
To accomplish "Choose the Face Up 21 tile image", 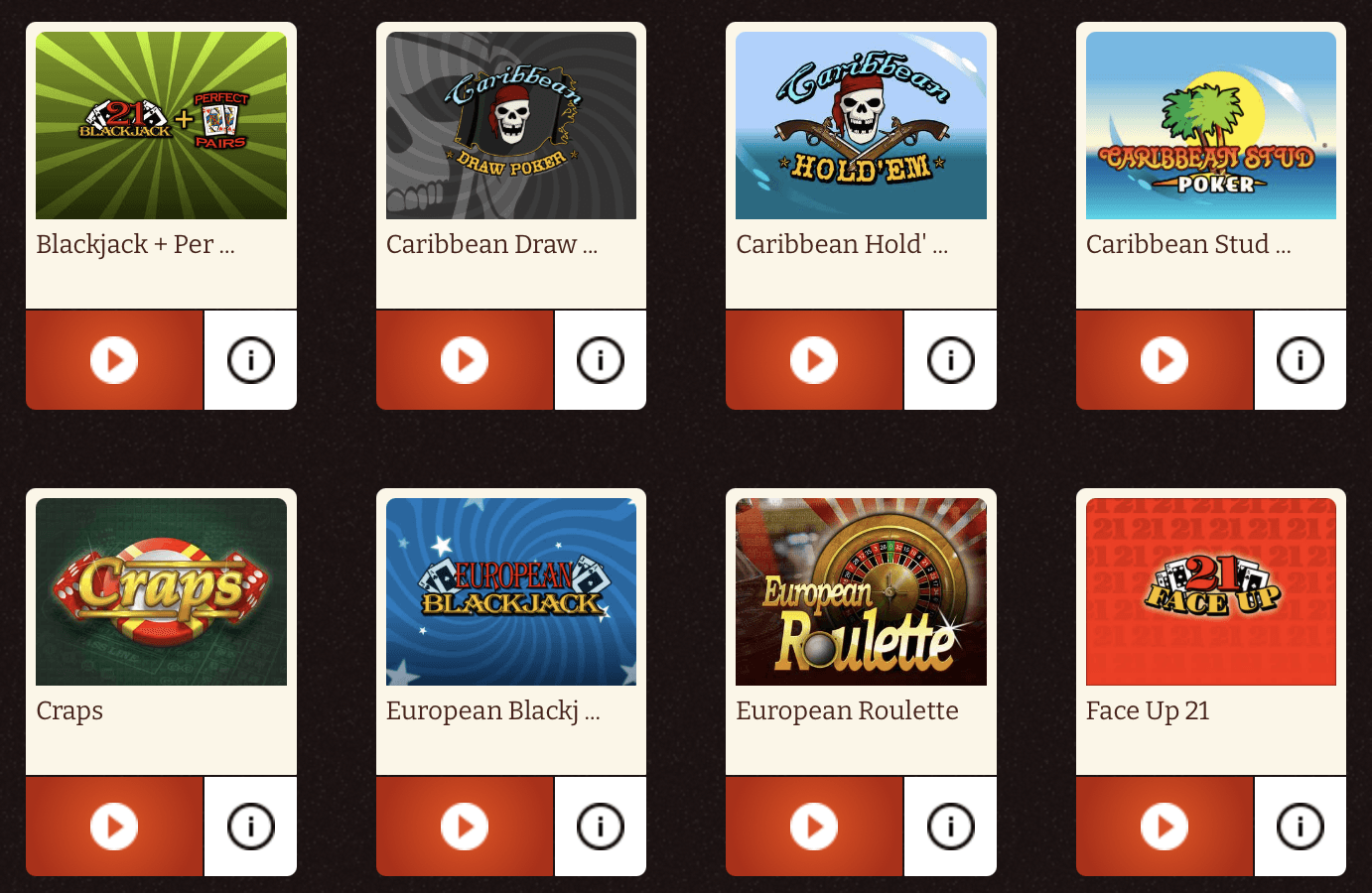I will coord(1210,591).
